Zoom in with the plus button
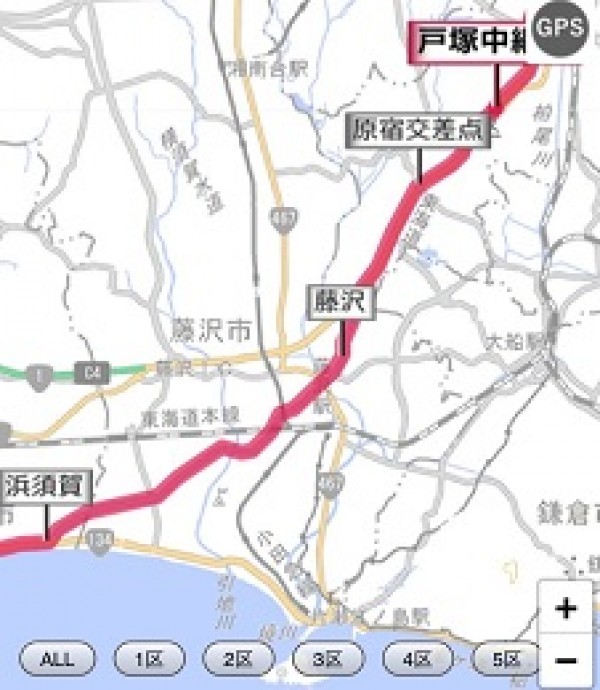Screen dimensions: 600x690 [566, 608]
